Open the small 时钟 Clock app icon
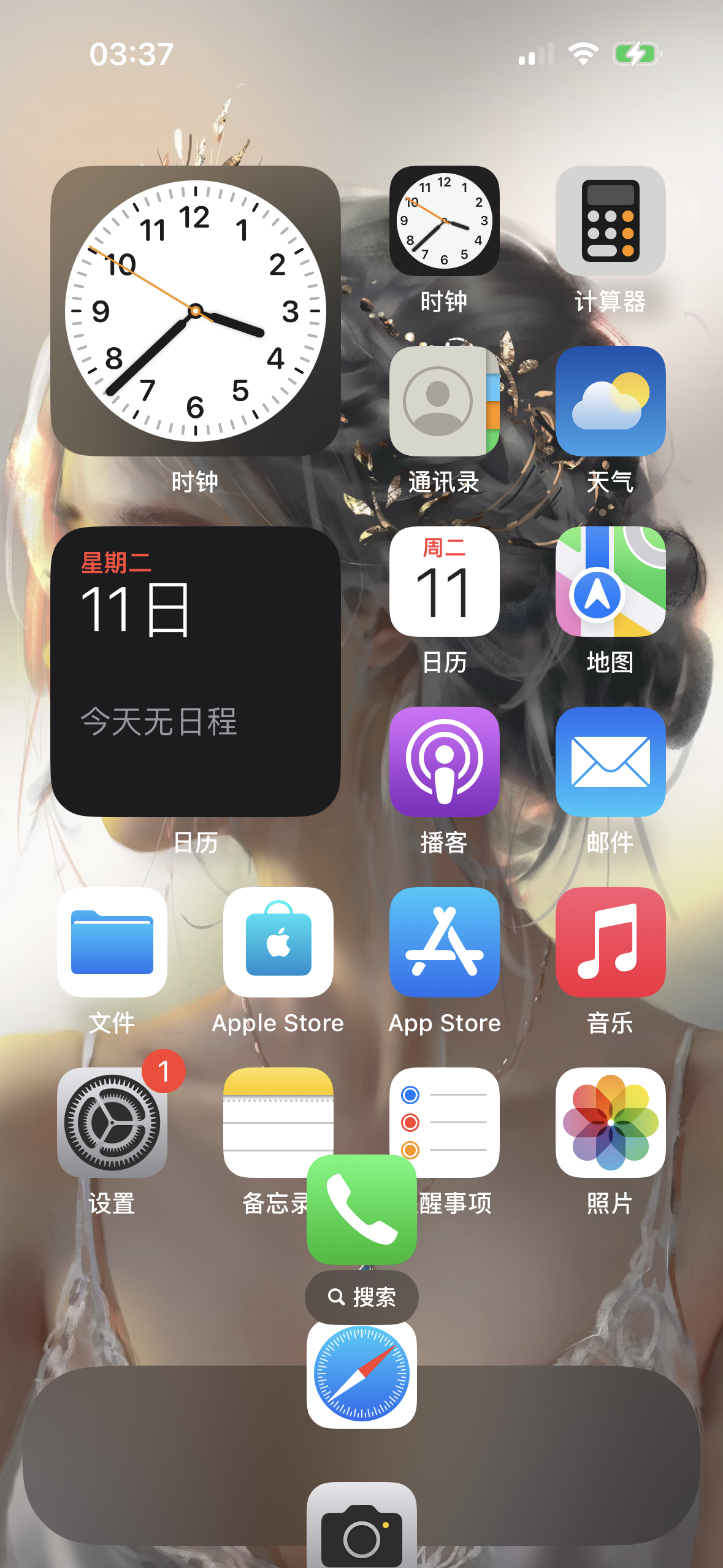This screenshot has width=723, height=1568. coord(444,221)
